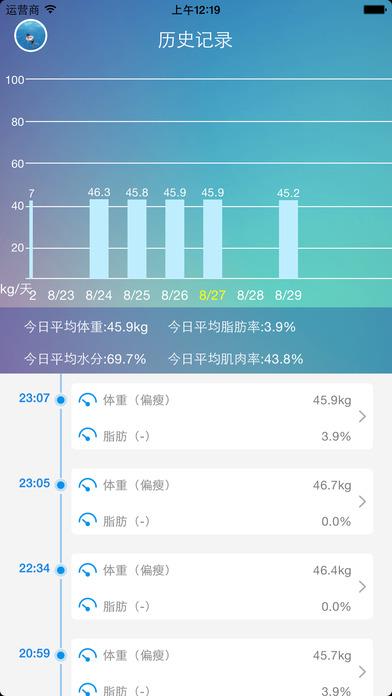Image resolution: width=392 pixels, height=696 pixels.
Task: Select the 8/24 bar showing 46.3
Action: (x=99, y=238)
